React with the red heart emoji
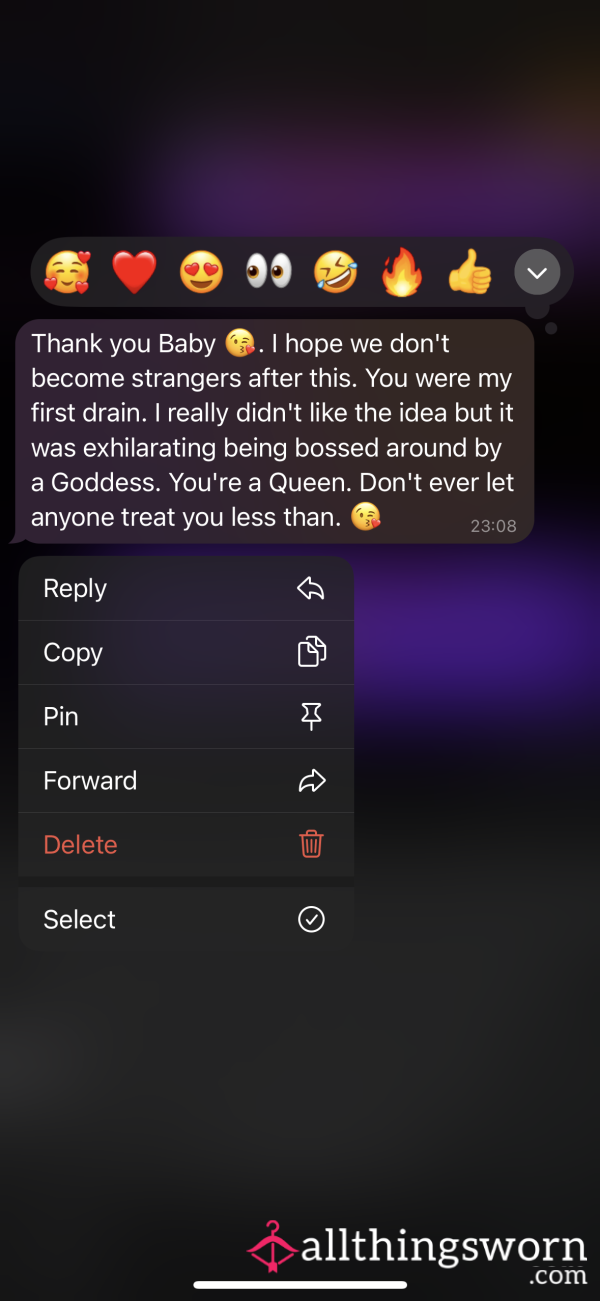This screenshot has width=600, height=1301. (x=134, y=272)
